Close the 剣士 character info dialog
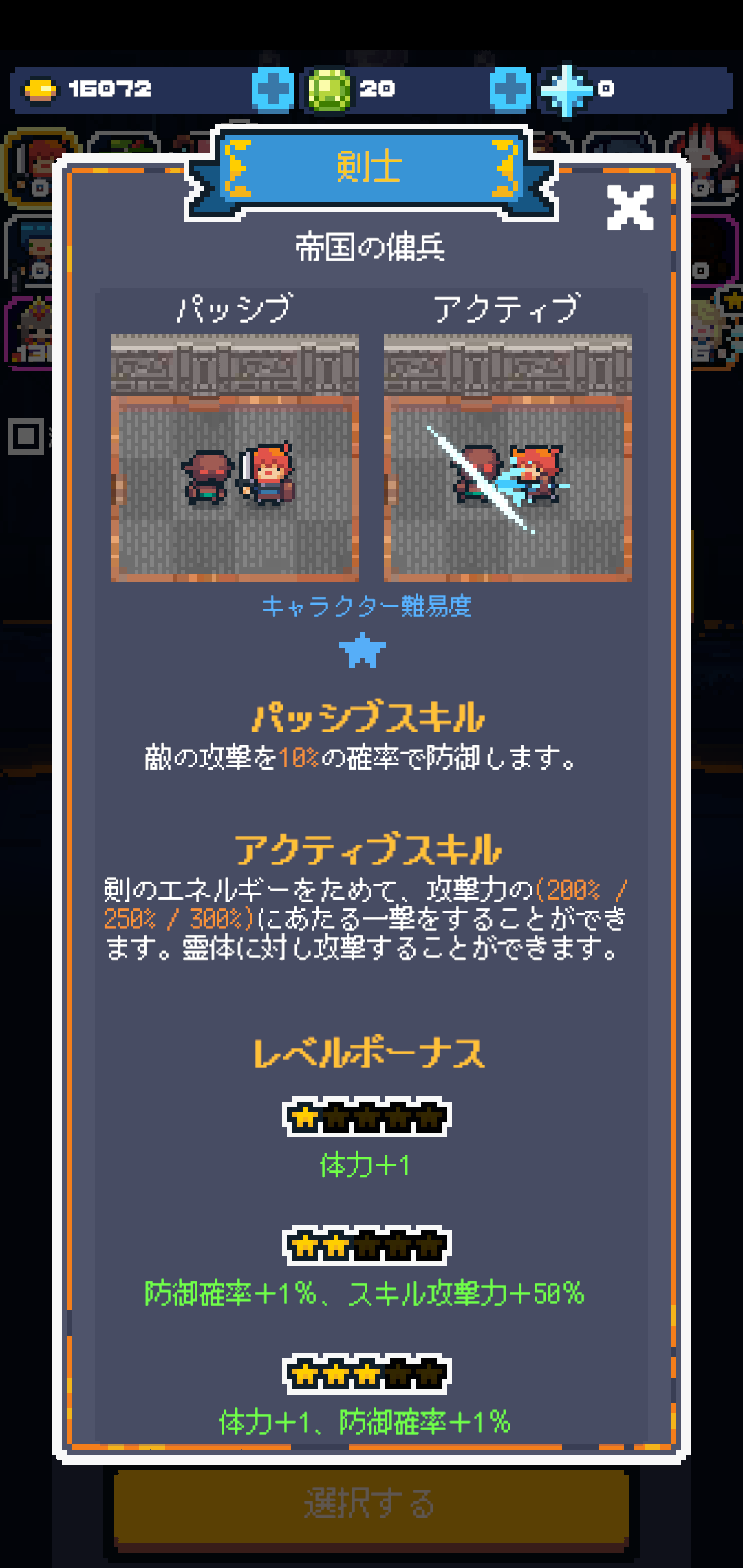Viewport: 743px width, 1568px height. pos(629,208)
